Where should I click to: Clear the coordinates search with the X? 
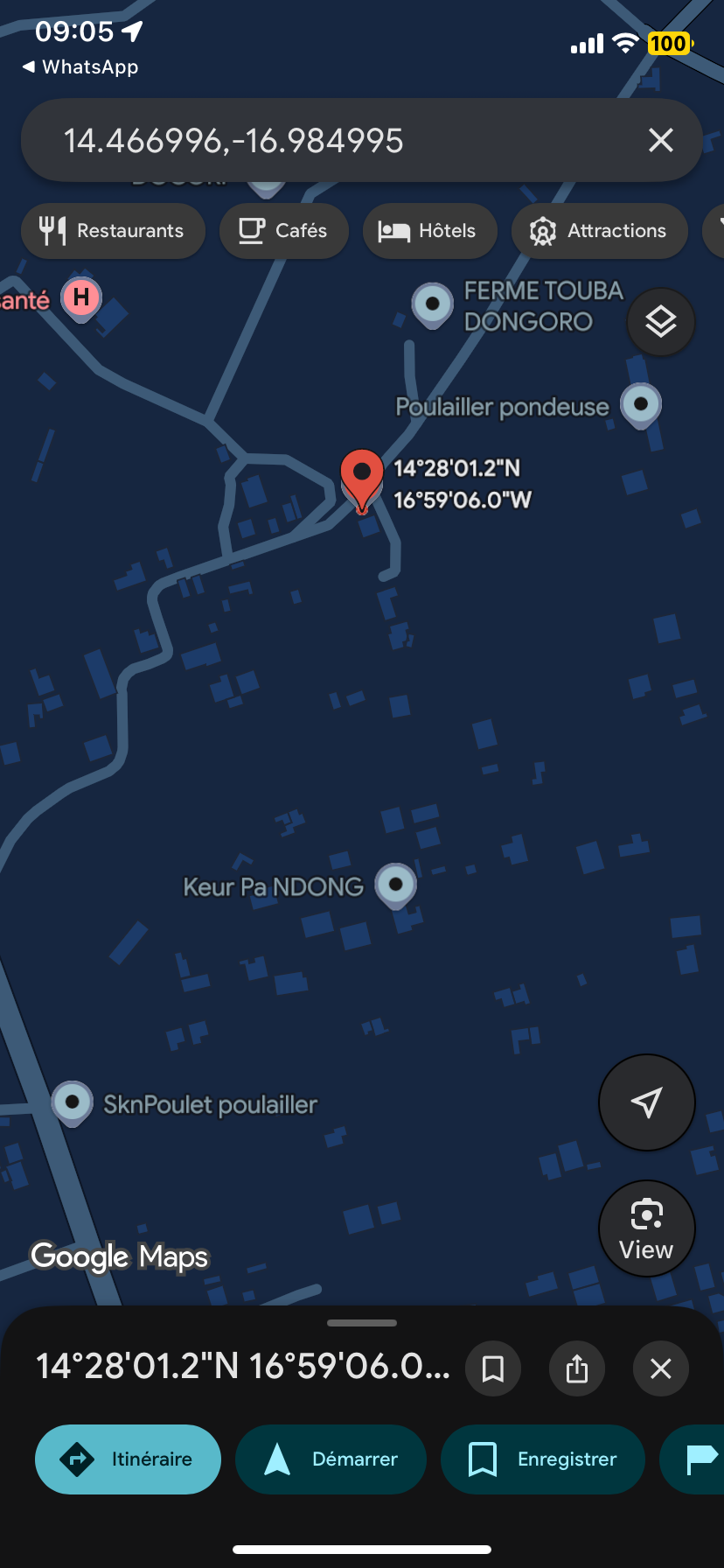click(661, 140)
